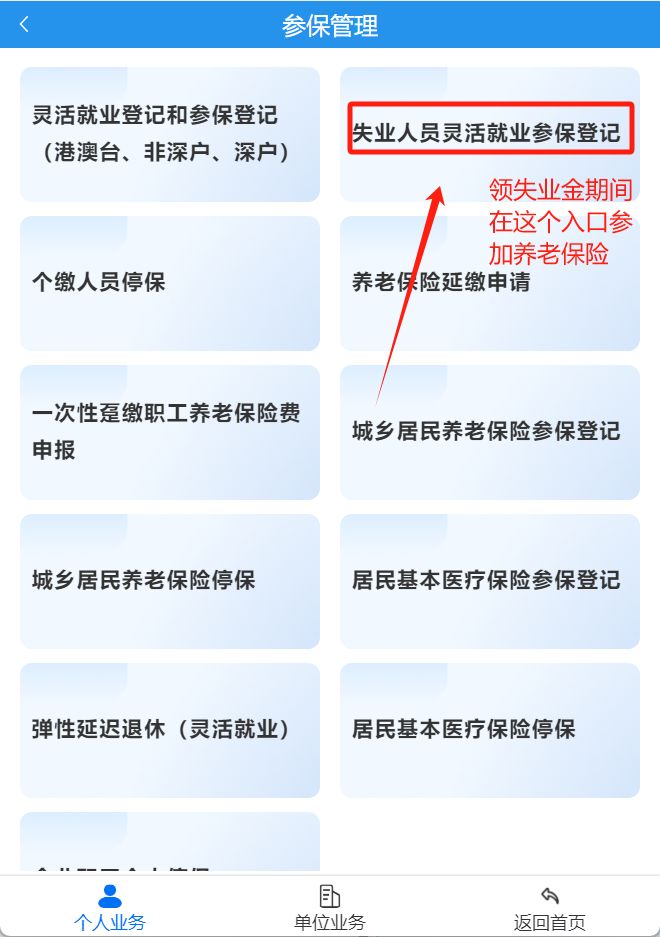
Task: Open 养老保险延缴申请
Action: 489,283
